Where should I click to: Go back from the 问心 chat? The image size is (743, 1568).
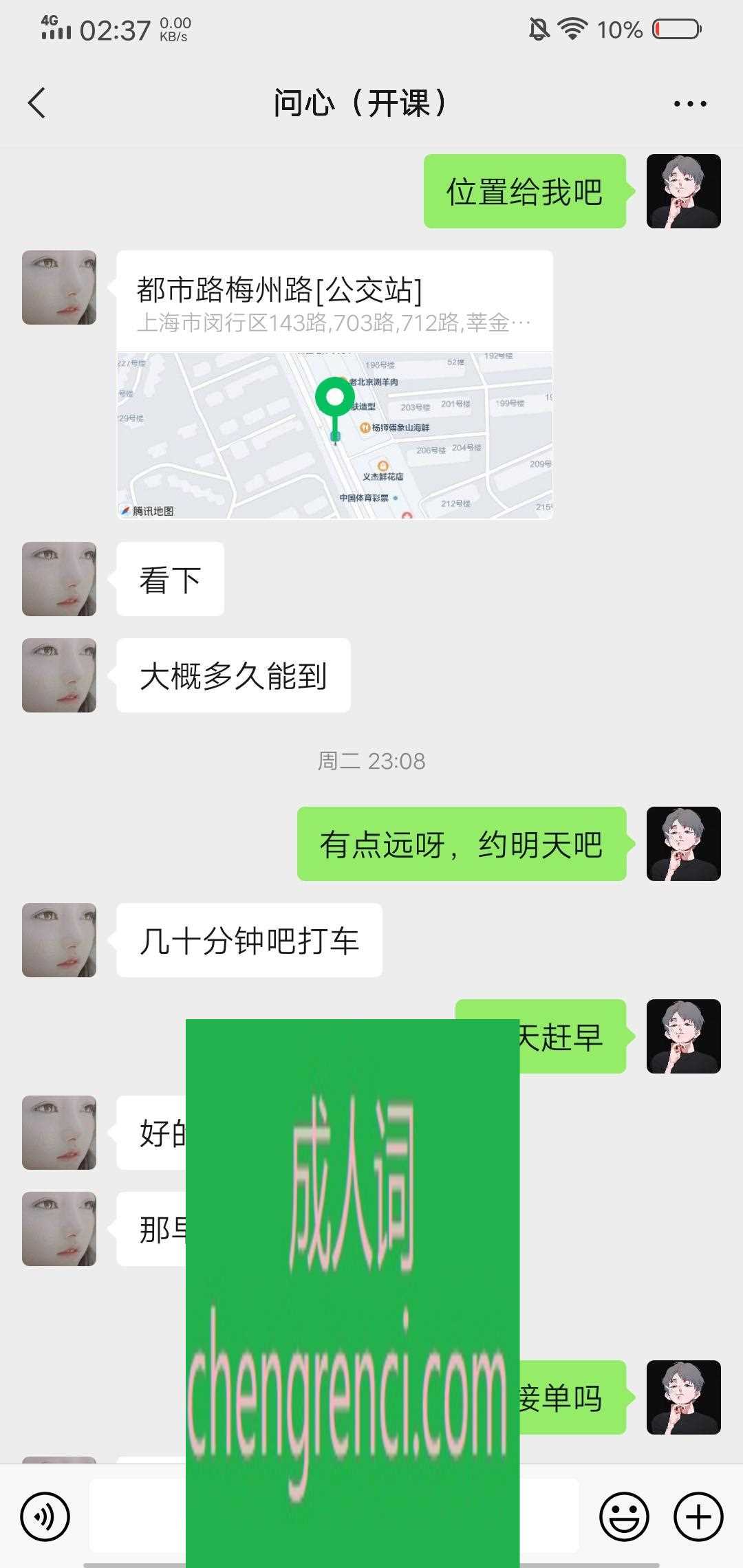click(37, 103)
